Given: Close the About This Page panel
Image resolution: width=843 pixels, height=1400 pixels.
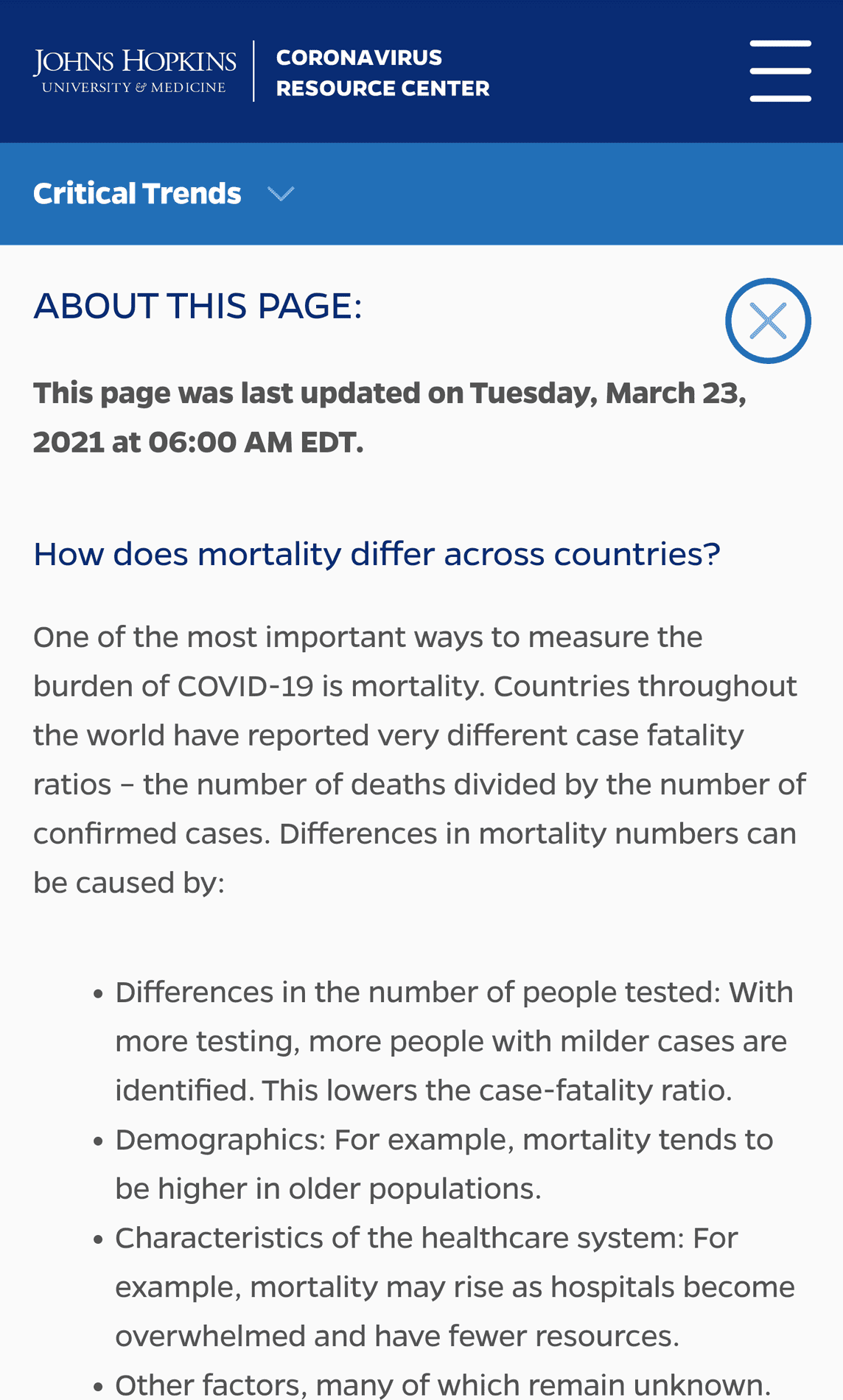Looking at the screenshot, I should click(x=768, y=321).
